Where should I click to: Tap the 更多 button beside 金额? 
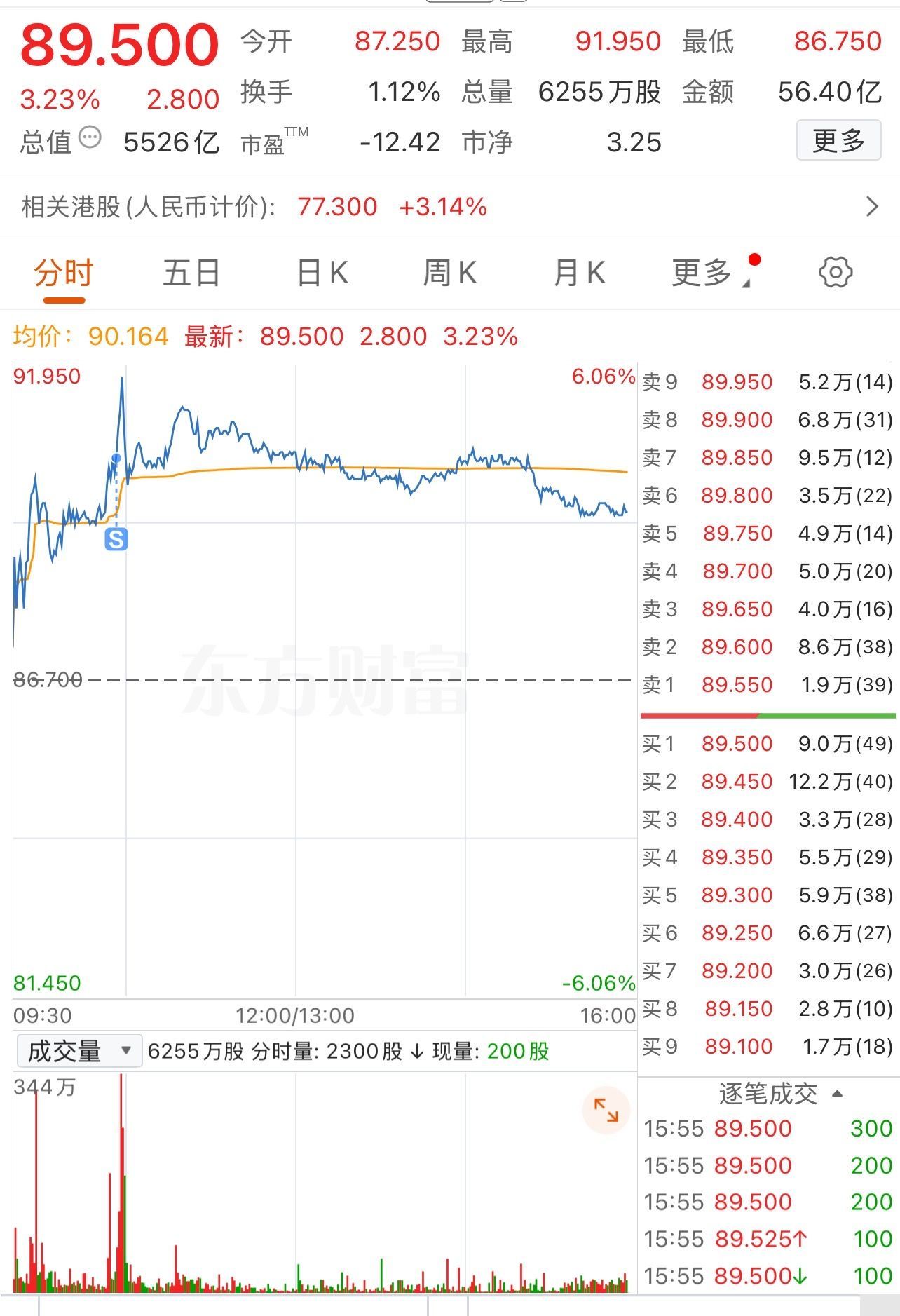[838, 141]
